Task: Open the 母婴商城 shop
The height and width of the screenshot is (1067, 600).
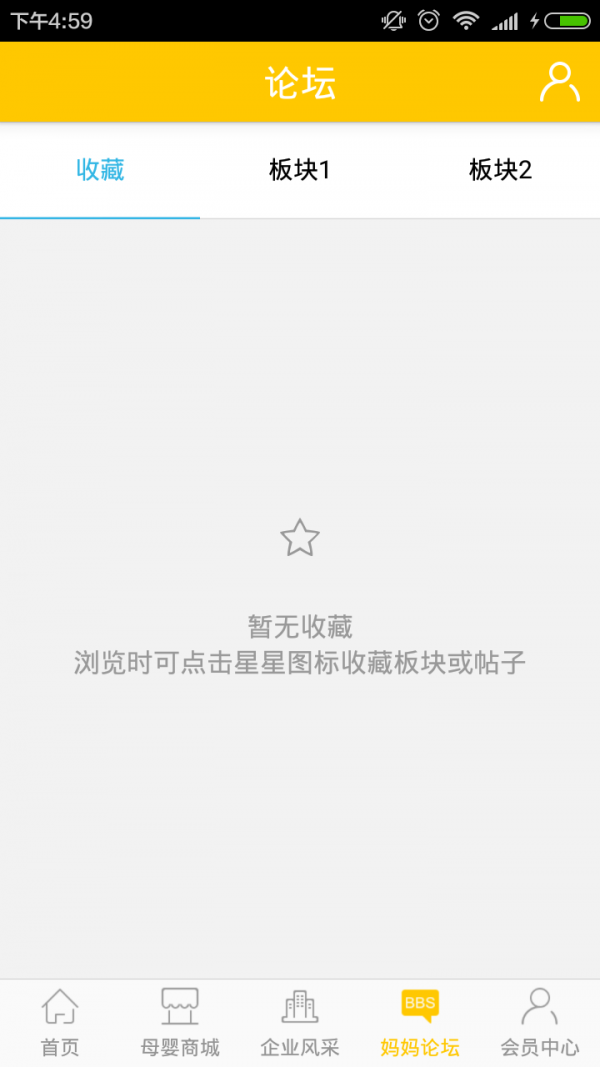Action: point(180,1022)
